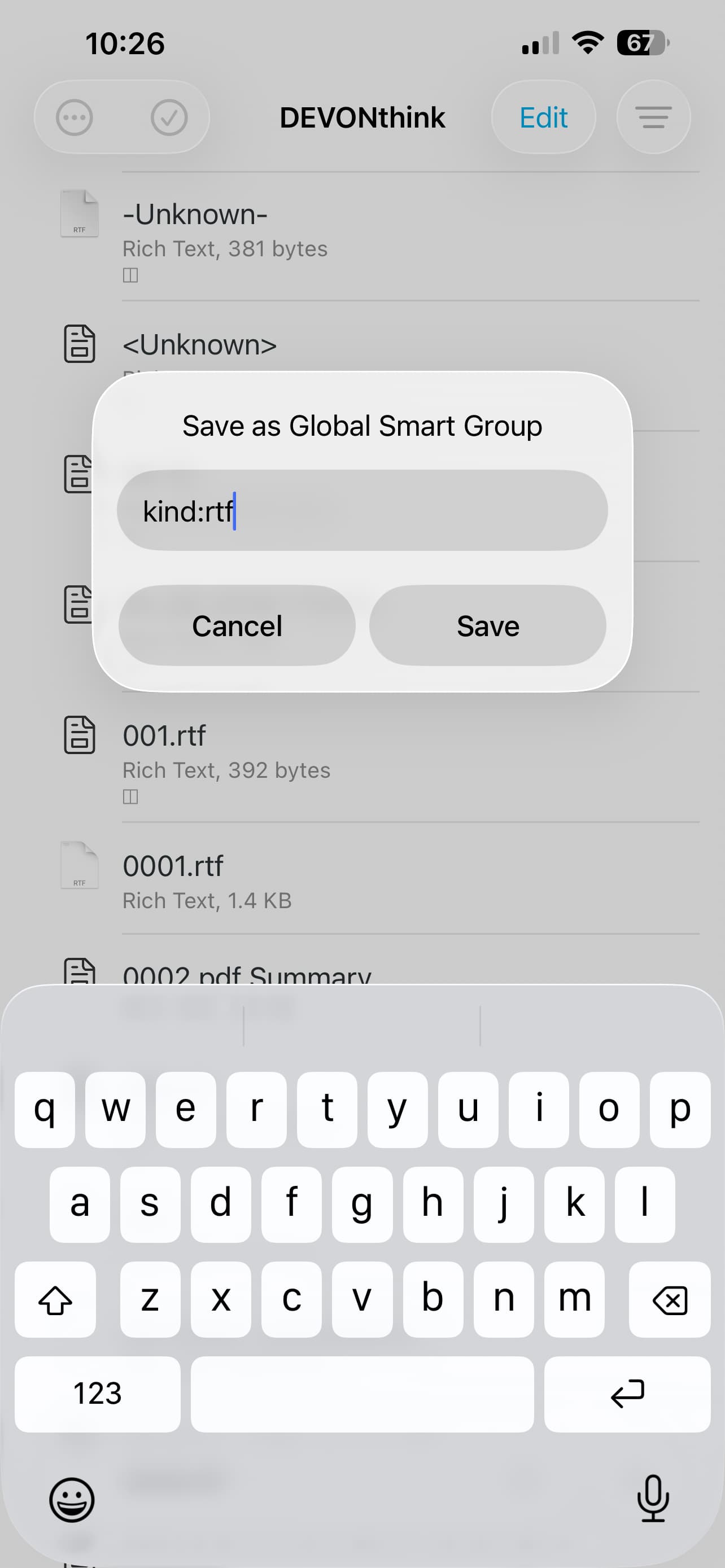Start dictation with the microphone

[x=653, y=1499]
